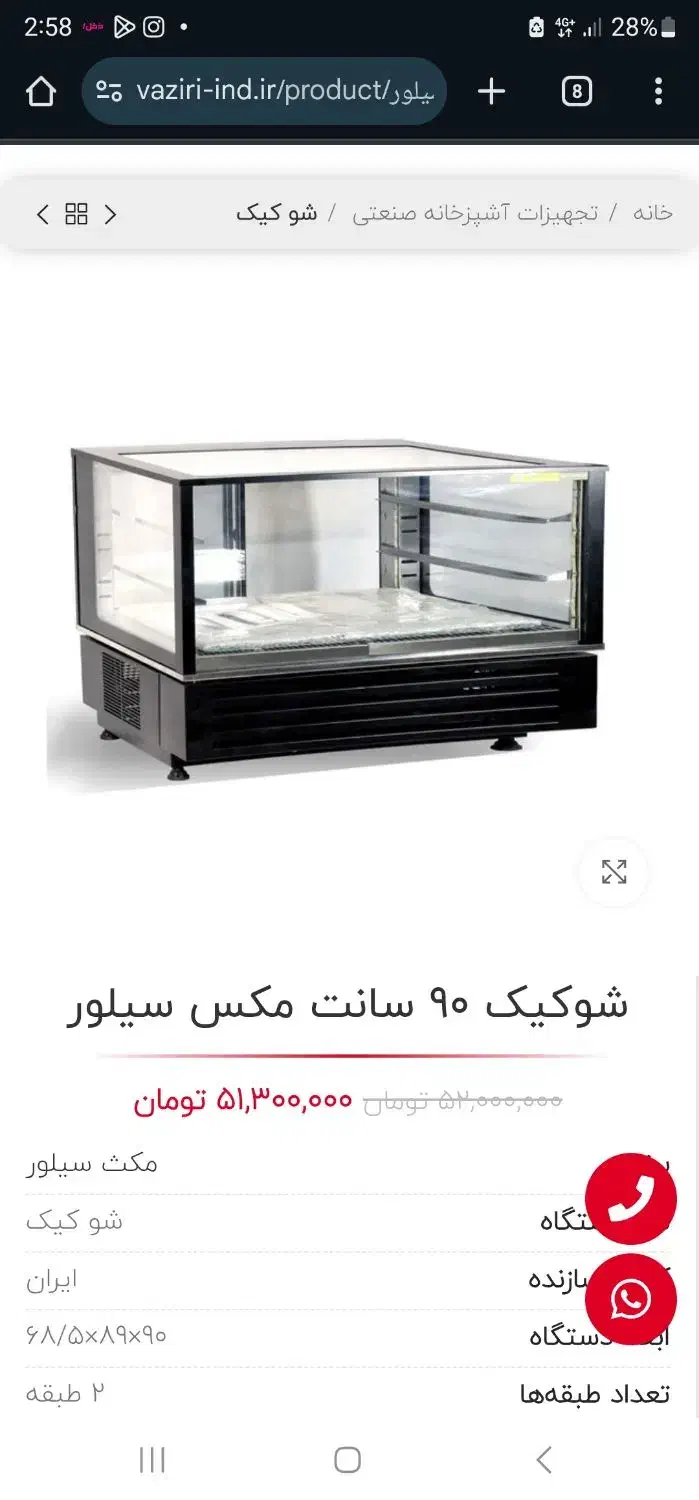Open recent apps from navigation bar
699x1500 pixels.
(152, 1459)
